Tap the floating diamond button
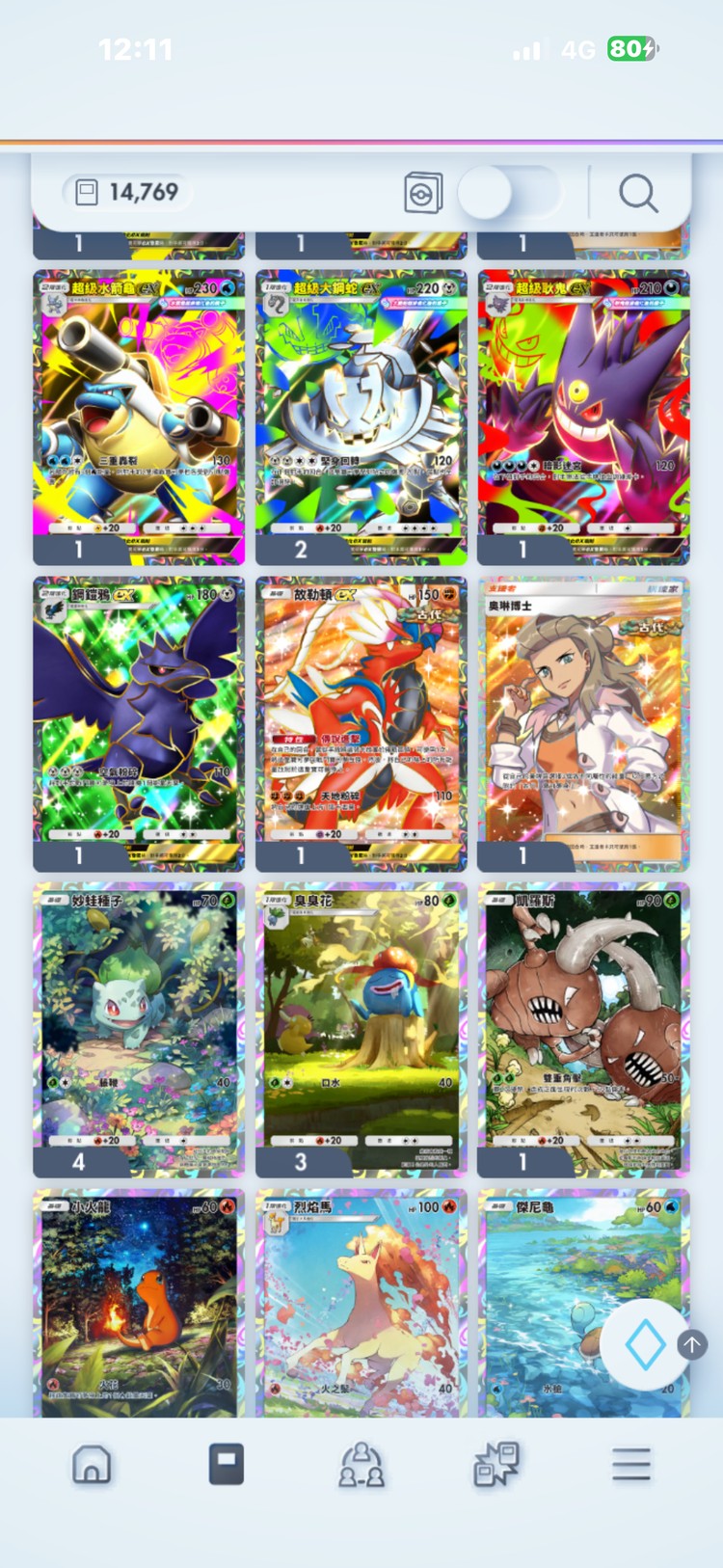The height and width of the screenshot is (1568, 723). [x=645, y=1345]
